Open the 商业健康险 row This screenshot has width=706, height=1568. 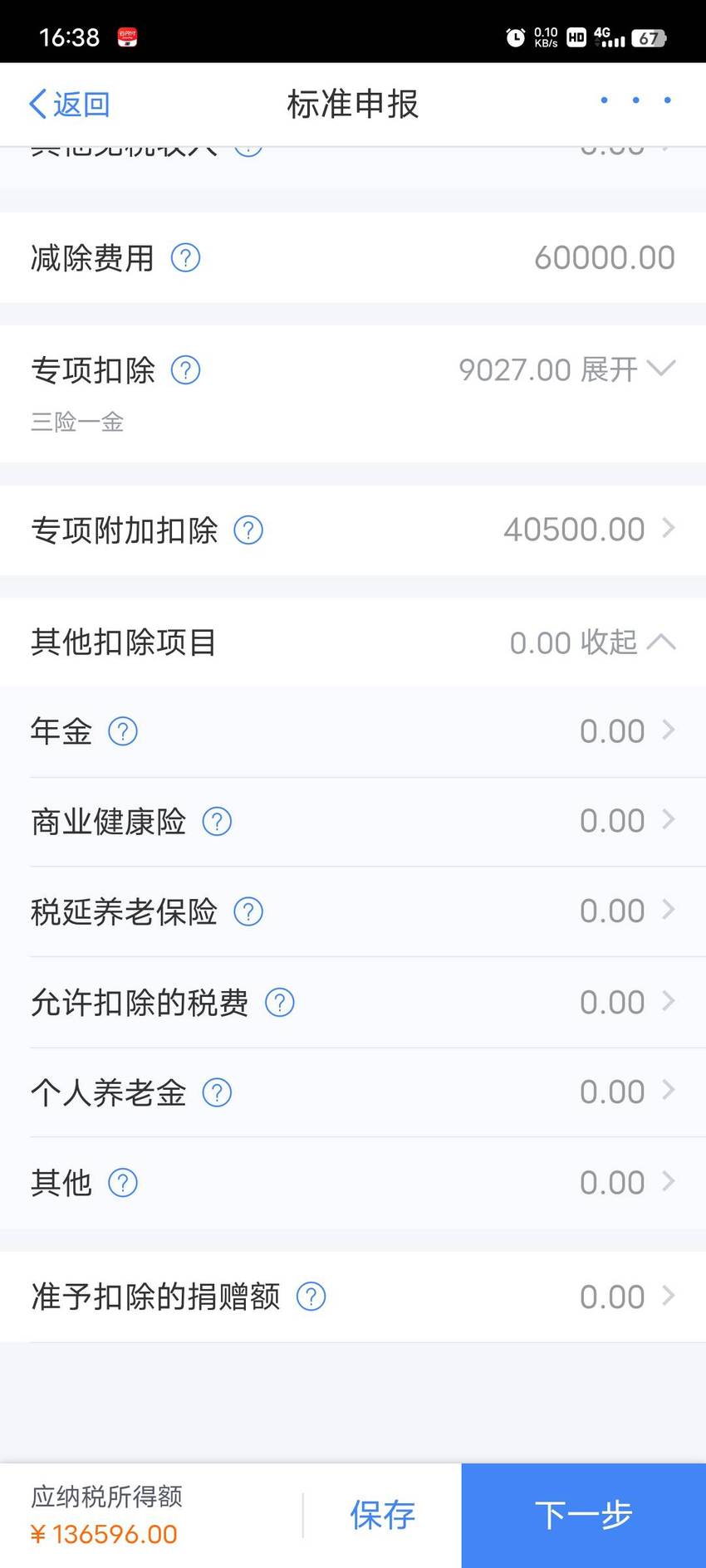353,822
